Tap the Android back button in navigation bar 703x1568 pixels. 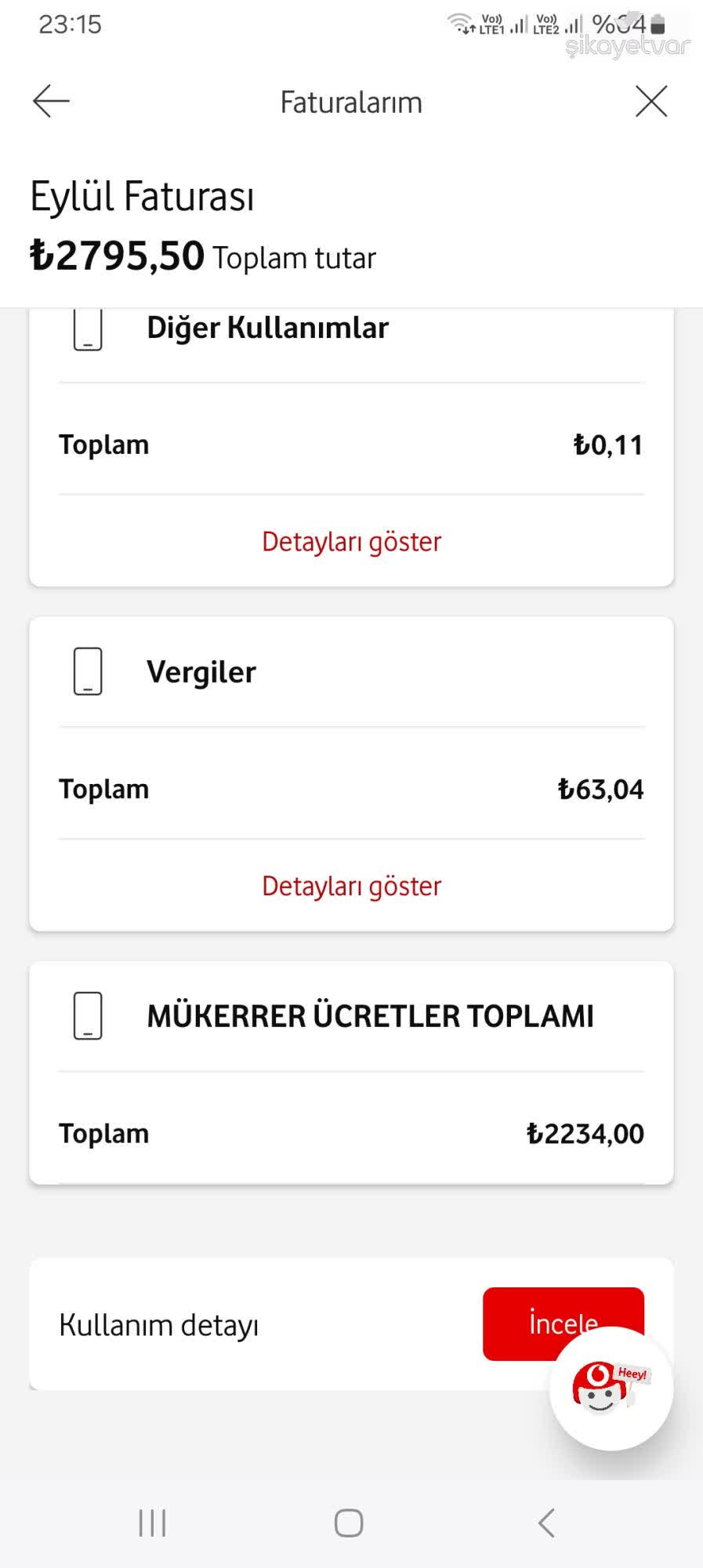[545, 1522]
